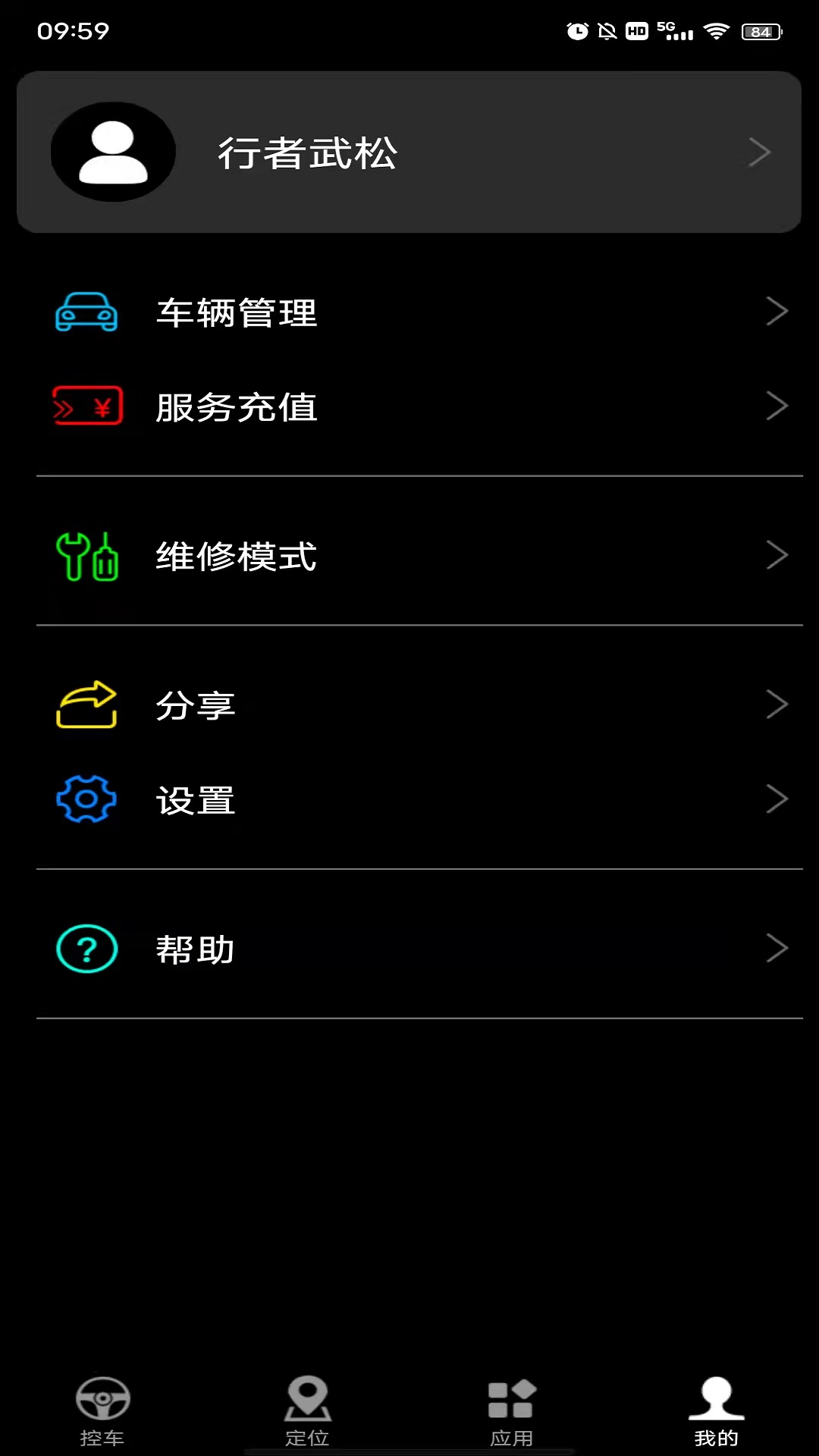Tap the red 服务充值 recharge card icon

coord(86,406)
